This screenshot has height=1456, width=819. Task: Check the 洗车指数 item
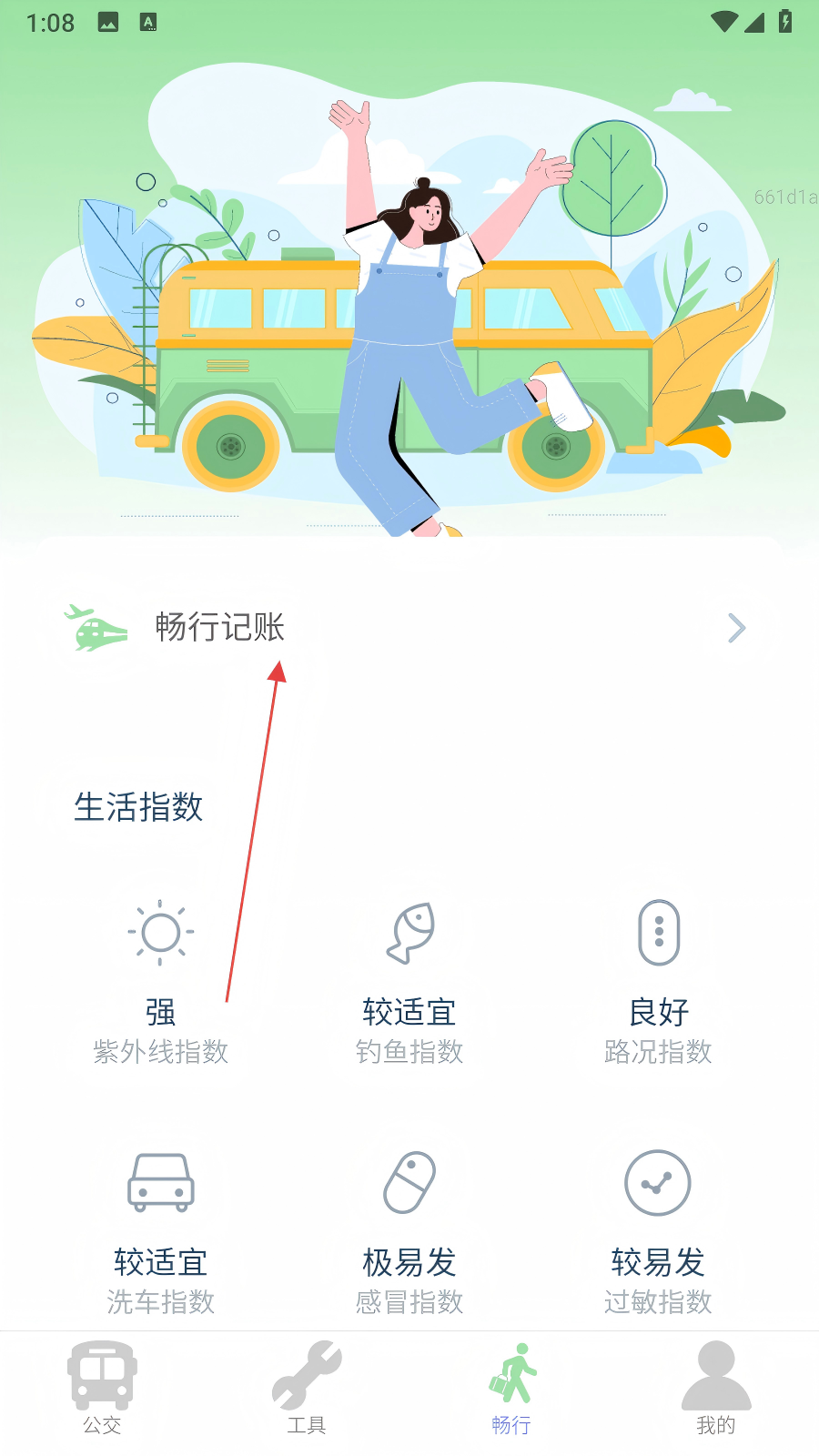coord(161,1233)
